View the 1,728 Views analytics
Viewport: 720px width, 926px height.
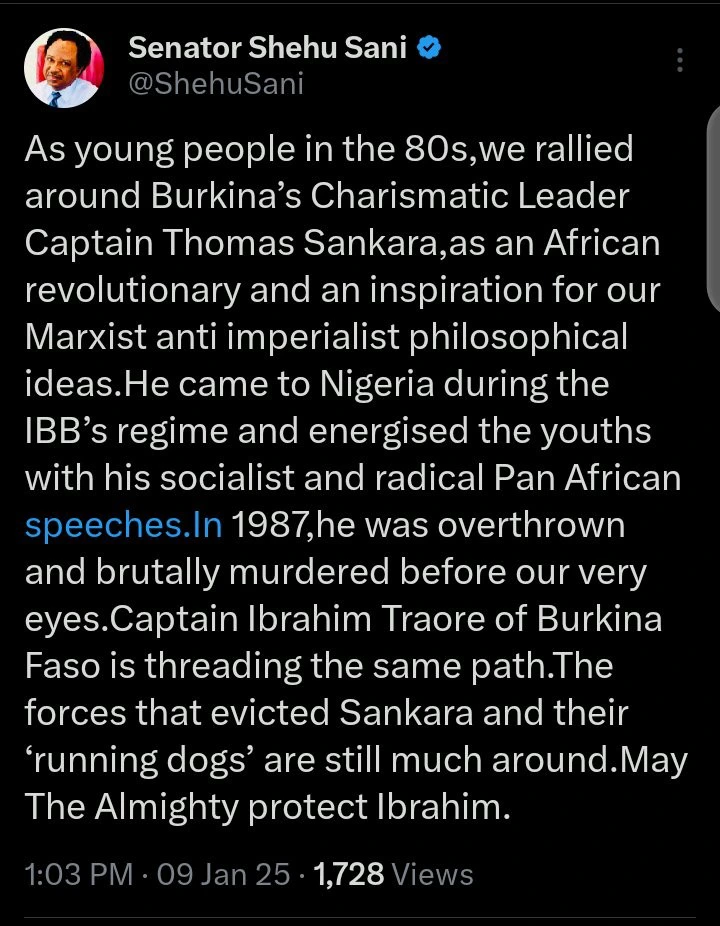(x=393, y=875)
